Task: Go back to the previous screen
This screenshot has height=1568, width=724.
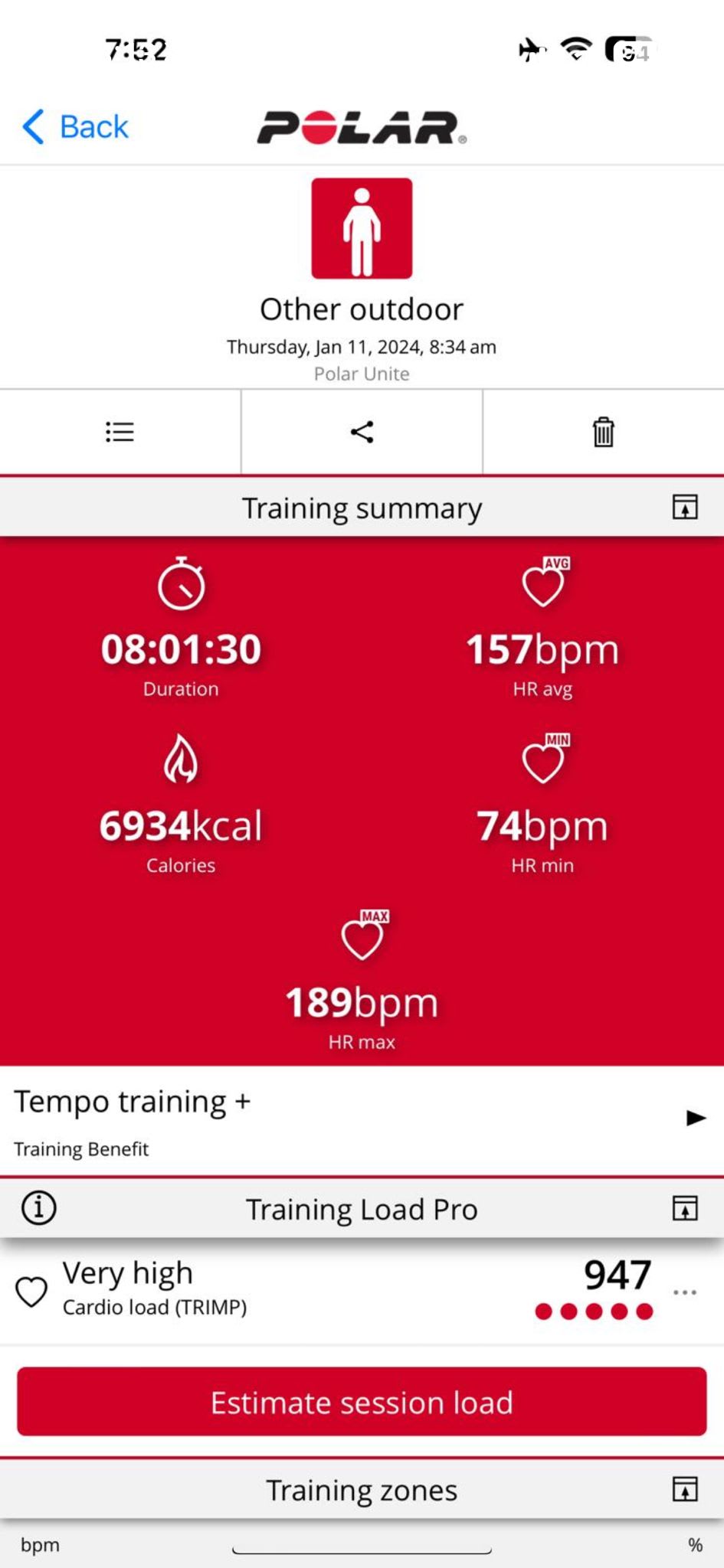Action: click(x=75, y=127)
